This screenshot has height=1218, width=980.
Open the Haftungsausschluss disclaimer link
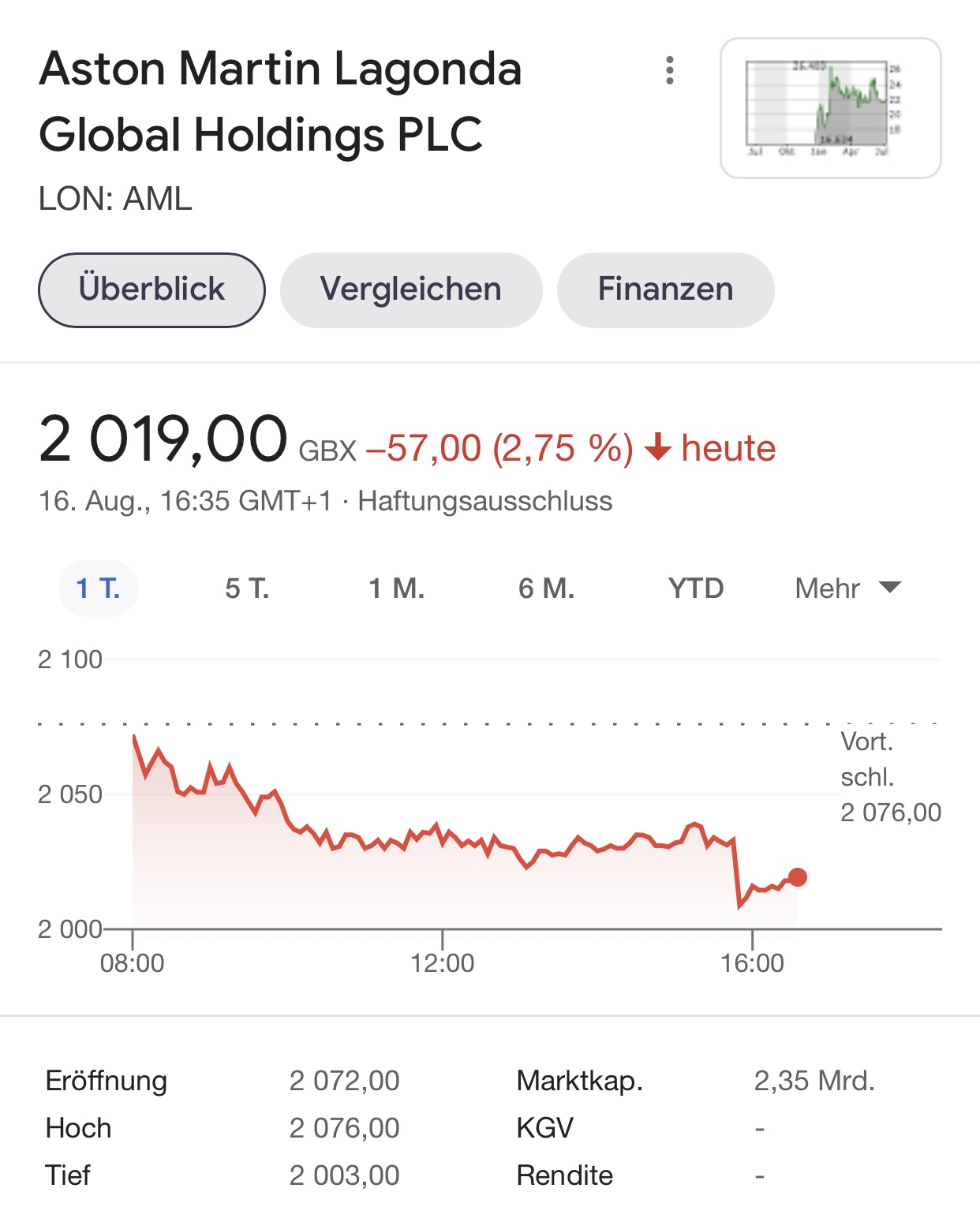click(x=484, y=501)
